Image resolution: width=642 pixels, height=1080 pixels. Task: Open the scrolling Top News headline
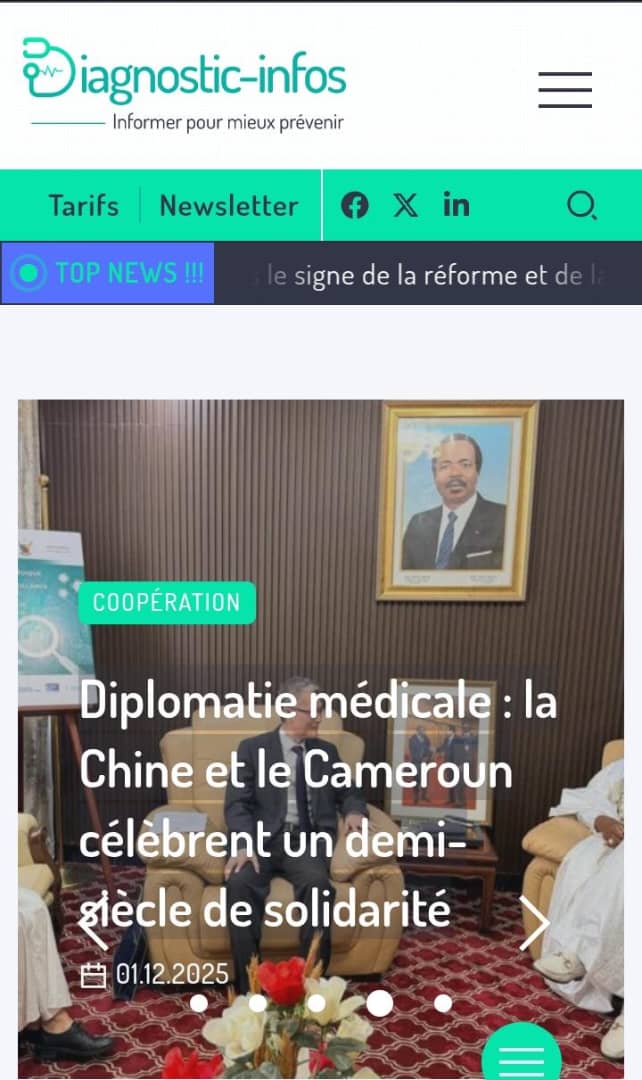[430, 275]
